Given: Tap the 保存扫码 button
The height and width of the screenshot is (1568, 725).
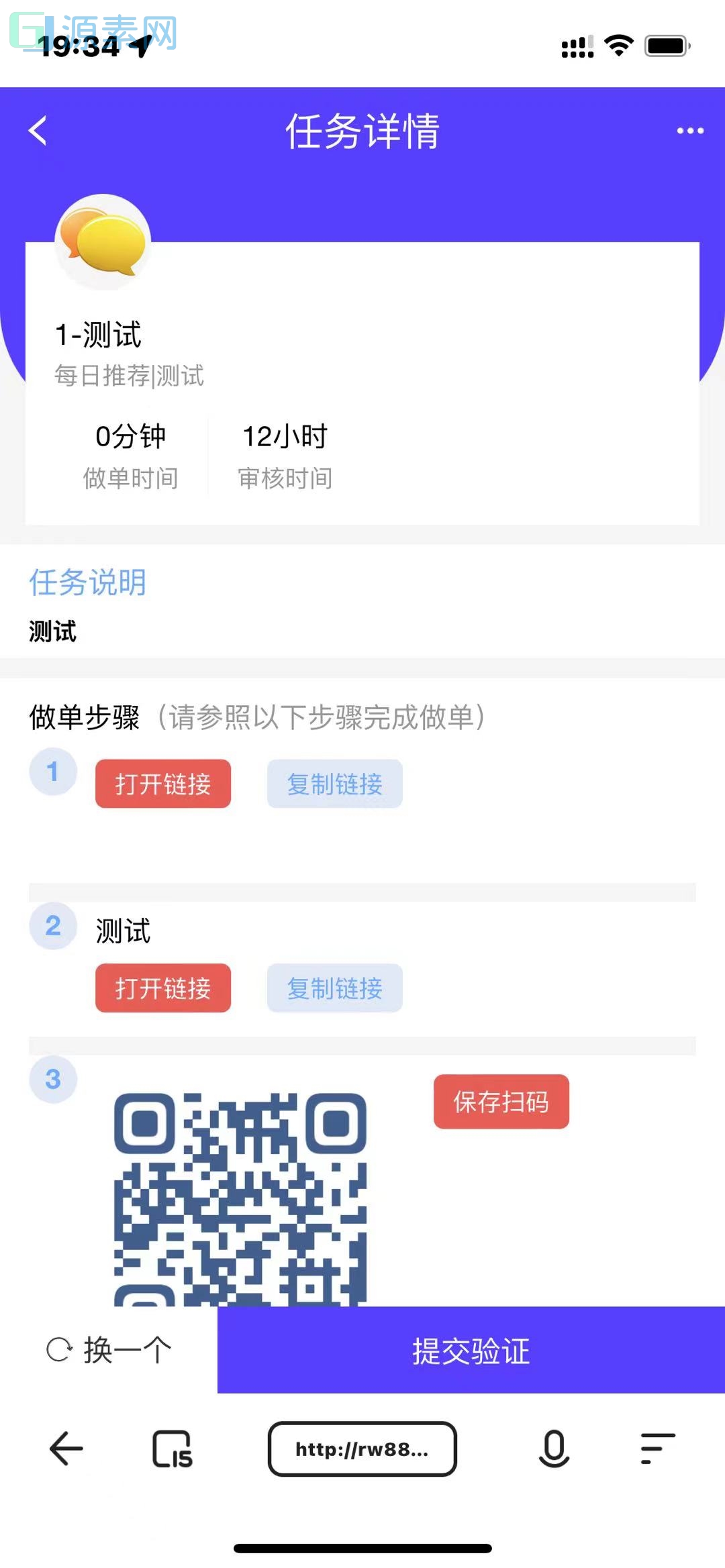Looking at the screenshot, I should (x=501, y=1101).
